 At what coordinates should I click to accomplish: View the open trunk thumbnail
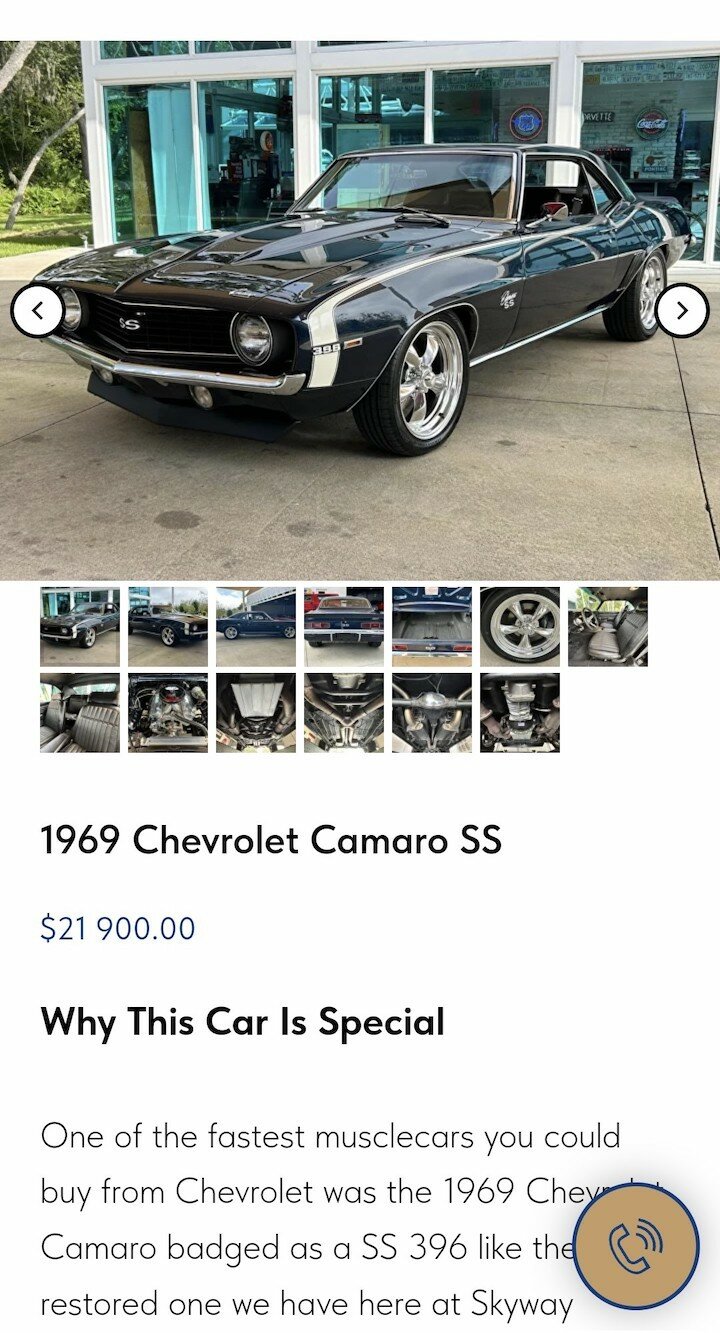[432, 626]
